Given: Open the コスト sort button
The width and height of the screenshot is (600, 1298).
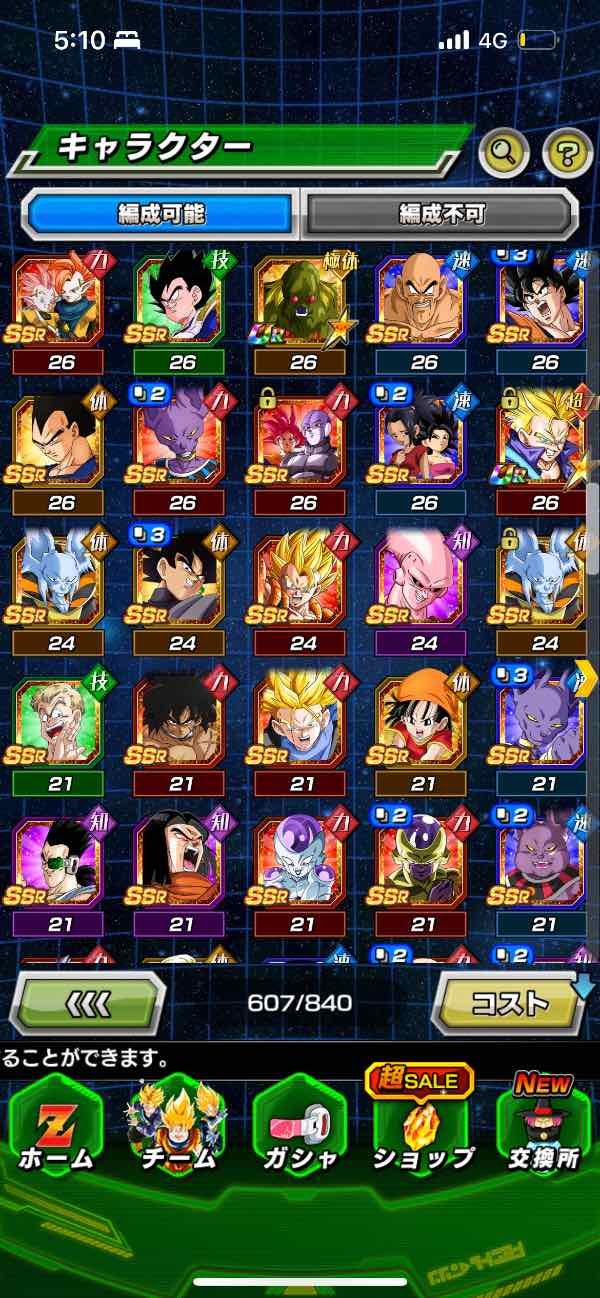Looking at the screenshot, I should click(509, 1002).
